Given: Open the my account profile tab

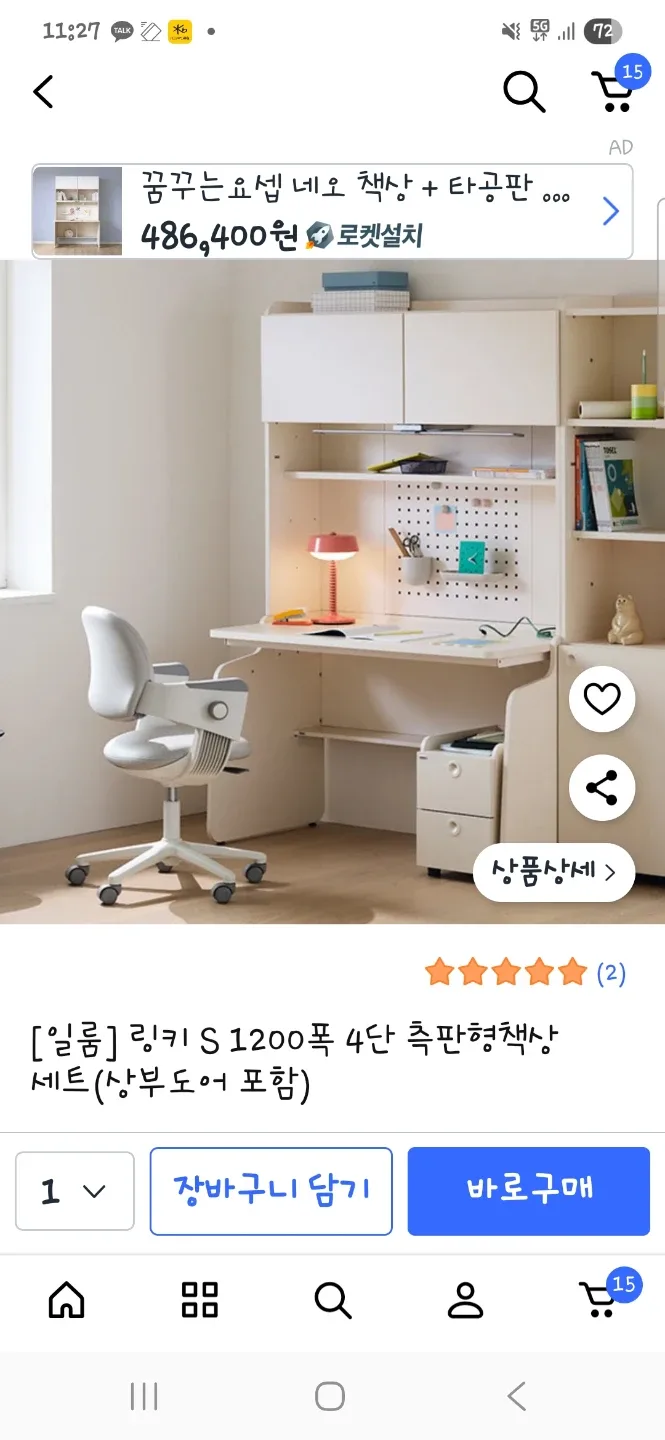Looking at the screenshot, I should pos(465,1300).
